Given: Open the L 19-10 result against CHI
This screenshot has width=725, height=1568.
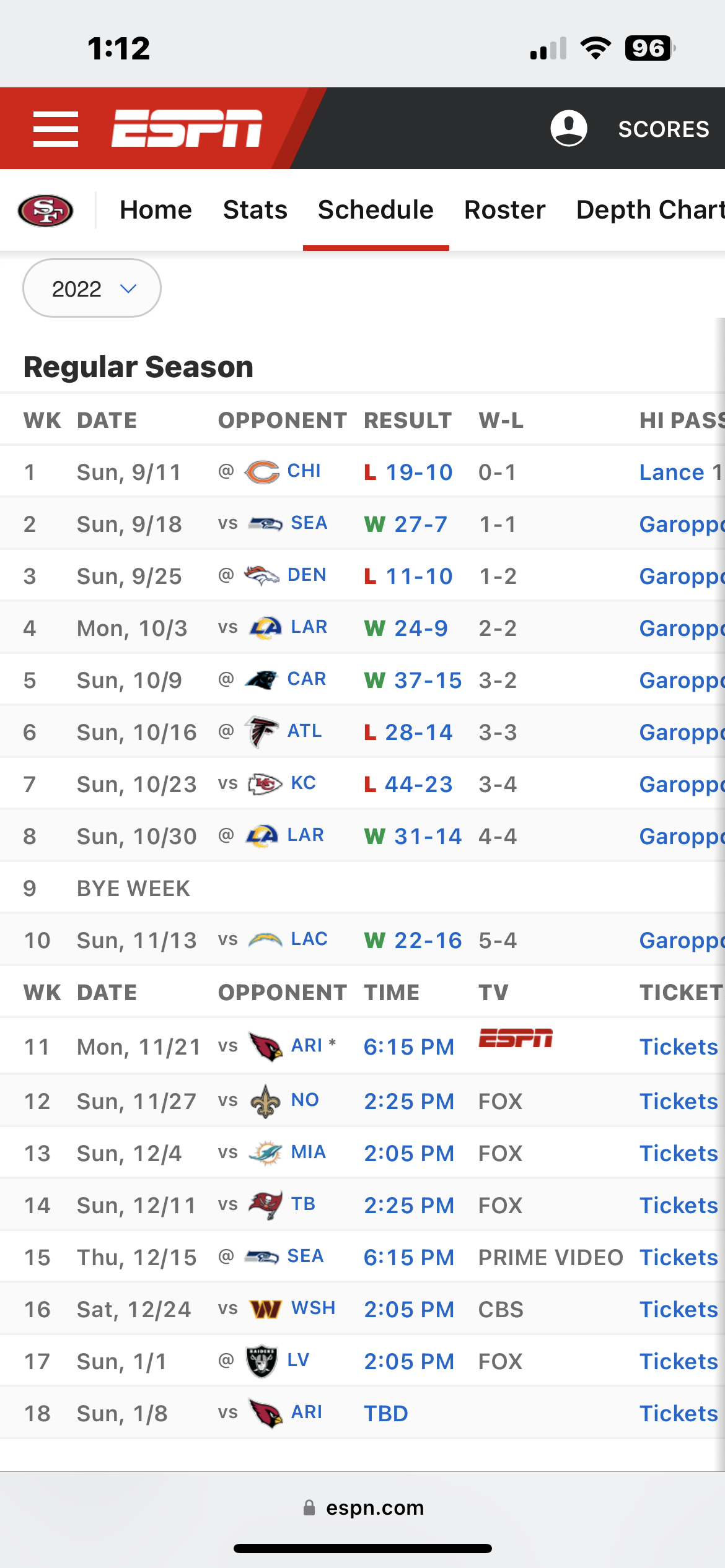Looking at the screenshot, I should click(408, 472).
